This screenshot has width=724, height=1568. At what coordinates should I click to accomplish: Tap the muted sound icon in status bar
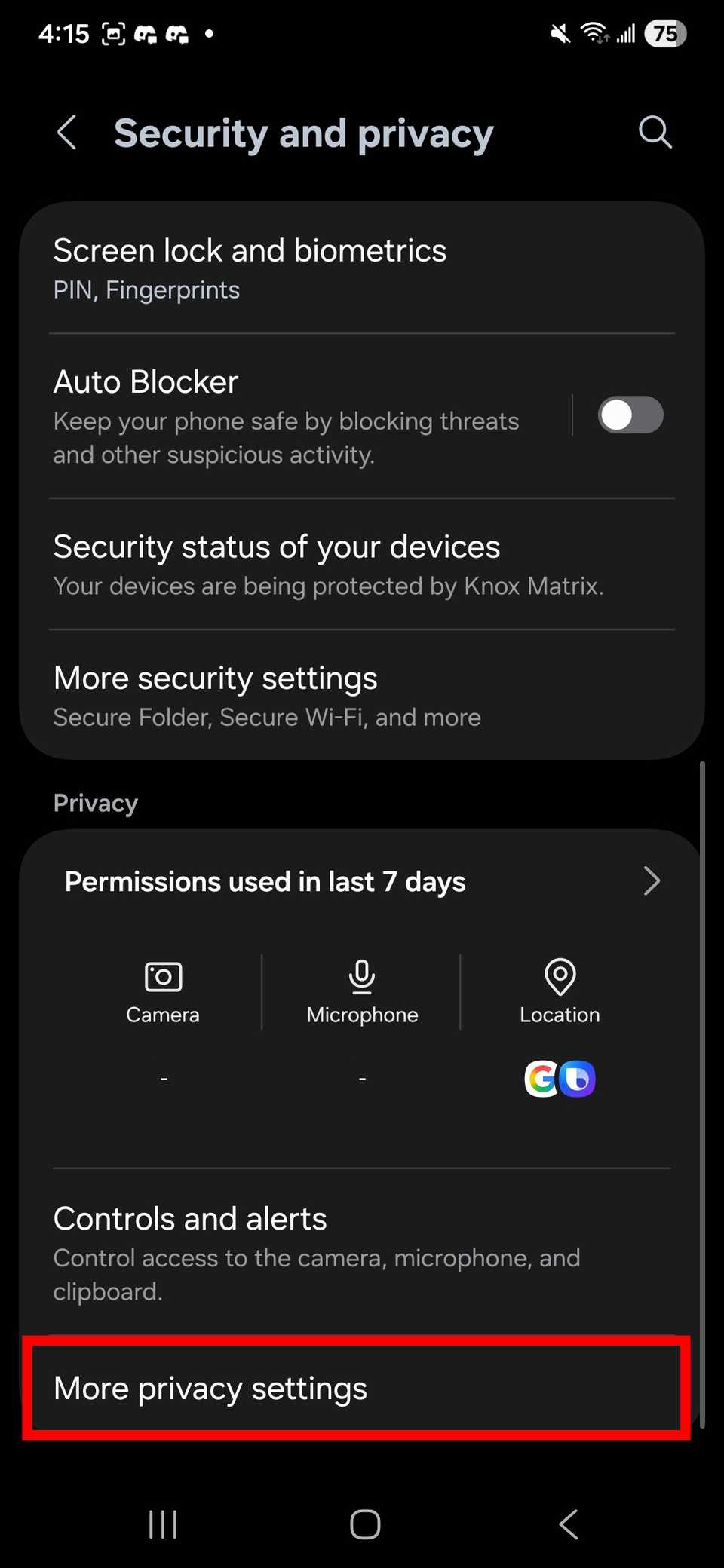(x=559, y=33)
